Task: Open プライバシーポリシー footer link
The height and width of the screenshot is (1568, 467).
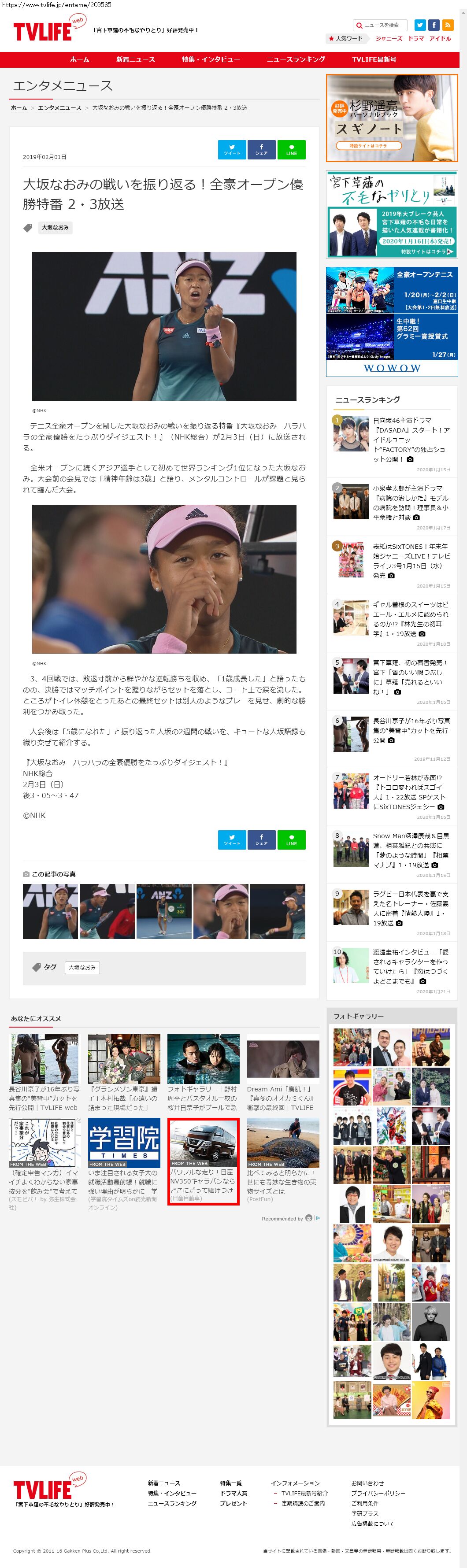Action: 378,1493
